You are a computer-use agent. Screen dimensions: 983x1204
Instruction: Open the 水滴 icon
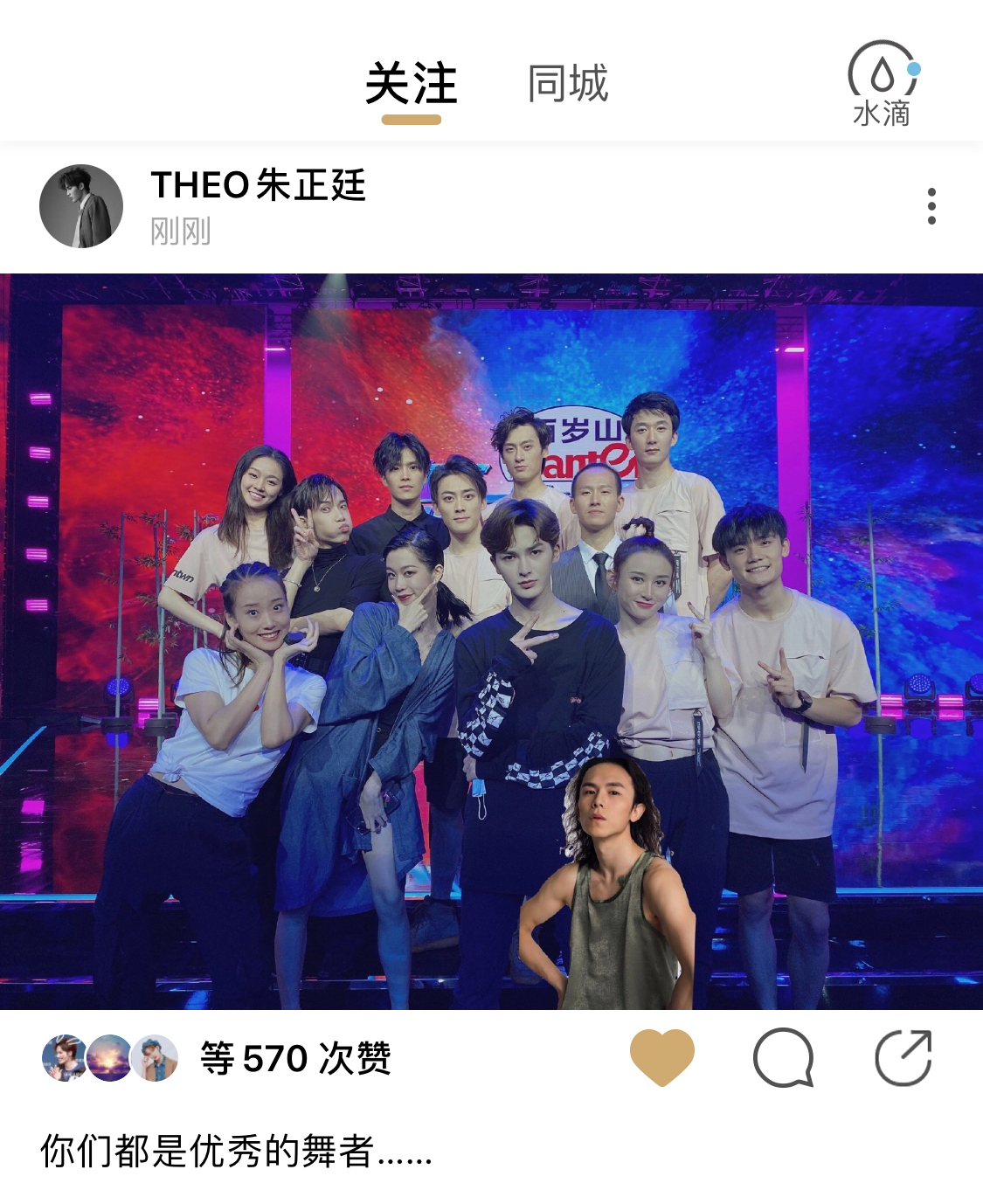(882, 84)
